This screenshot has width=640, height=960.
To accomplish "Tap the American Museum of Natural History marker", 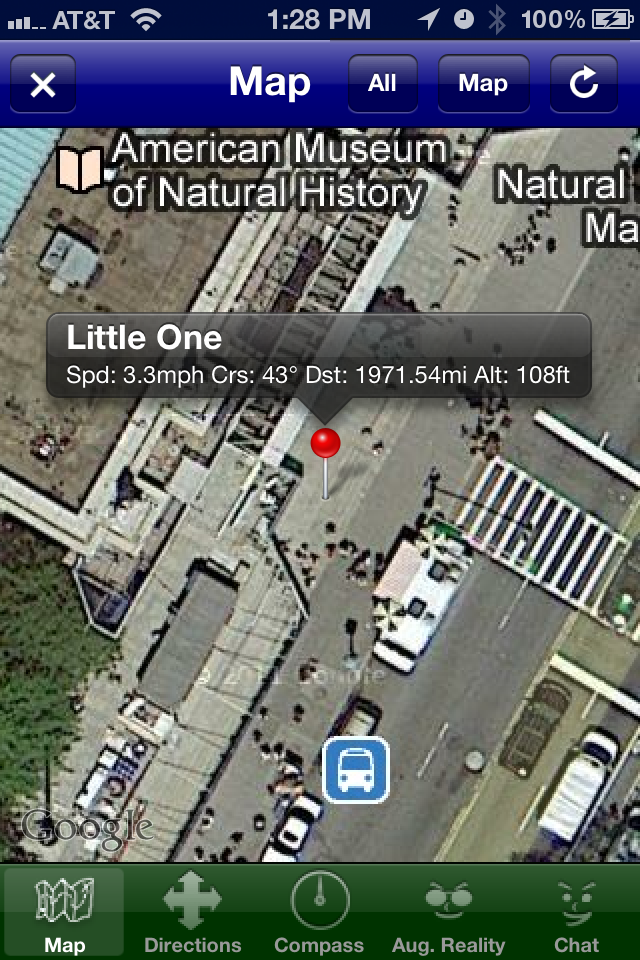I will [x=81, y=170].
